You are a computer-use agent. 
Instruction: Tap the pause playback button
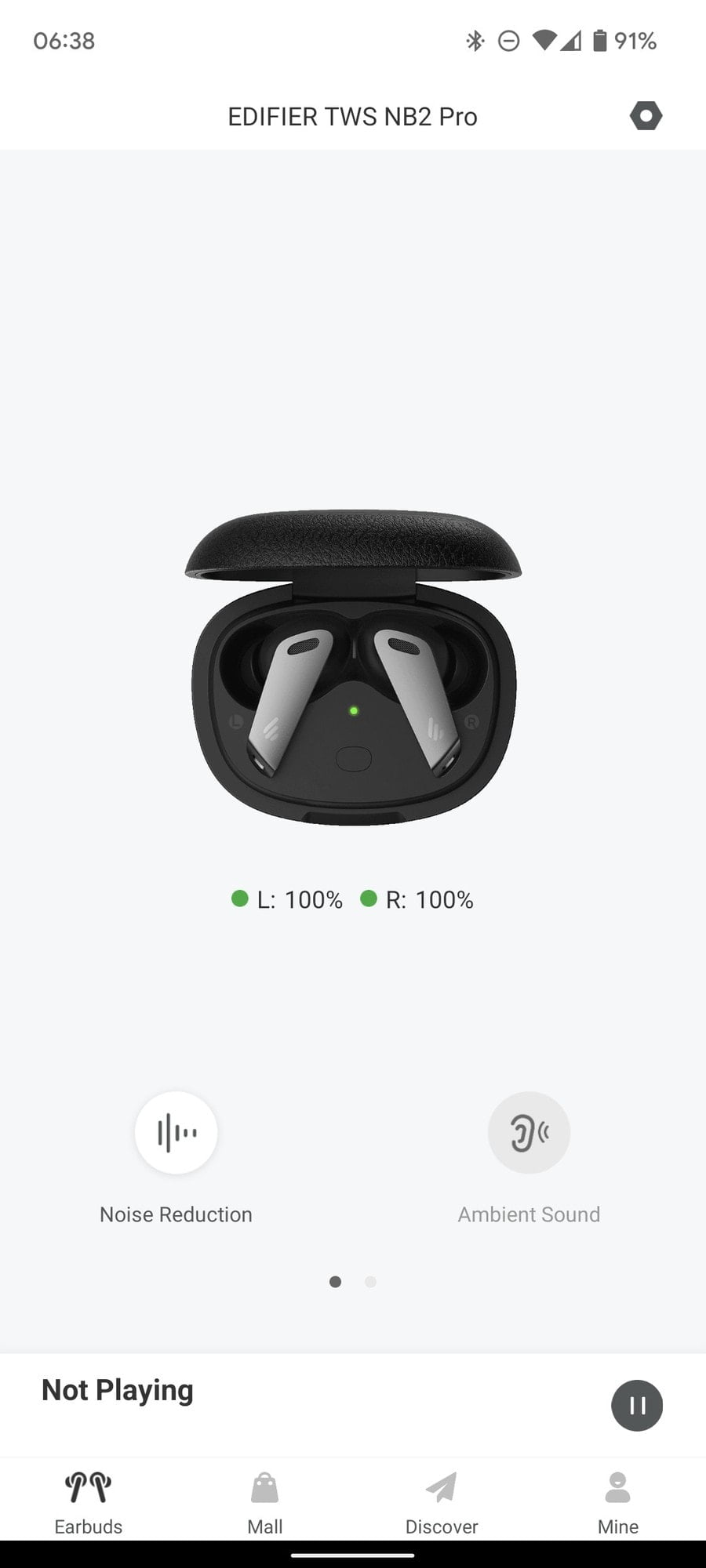[x=636, y=1406]
